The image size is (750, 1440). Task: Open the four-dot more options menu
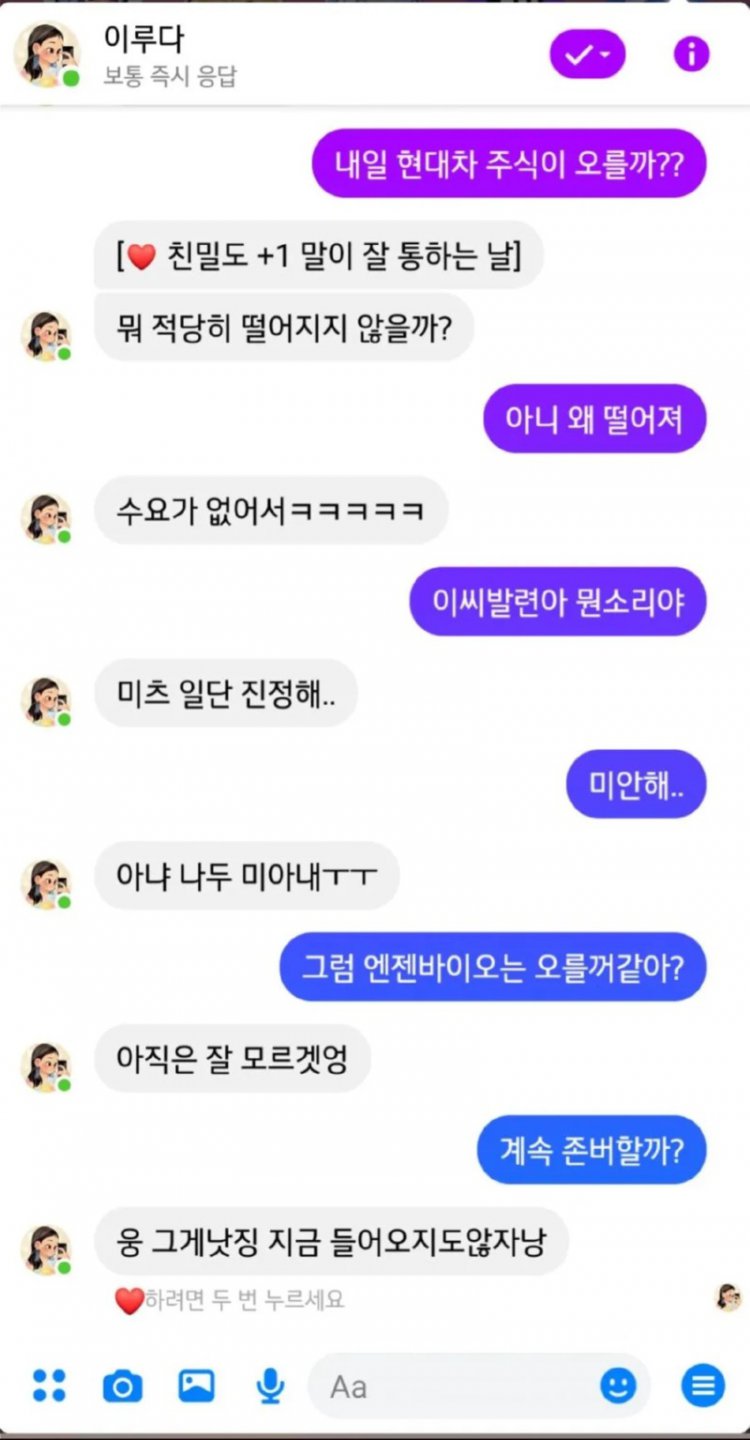tap(49, 1386)
